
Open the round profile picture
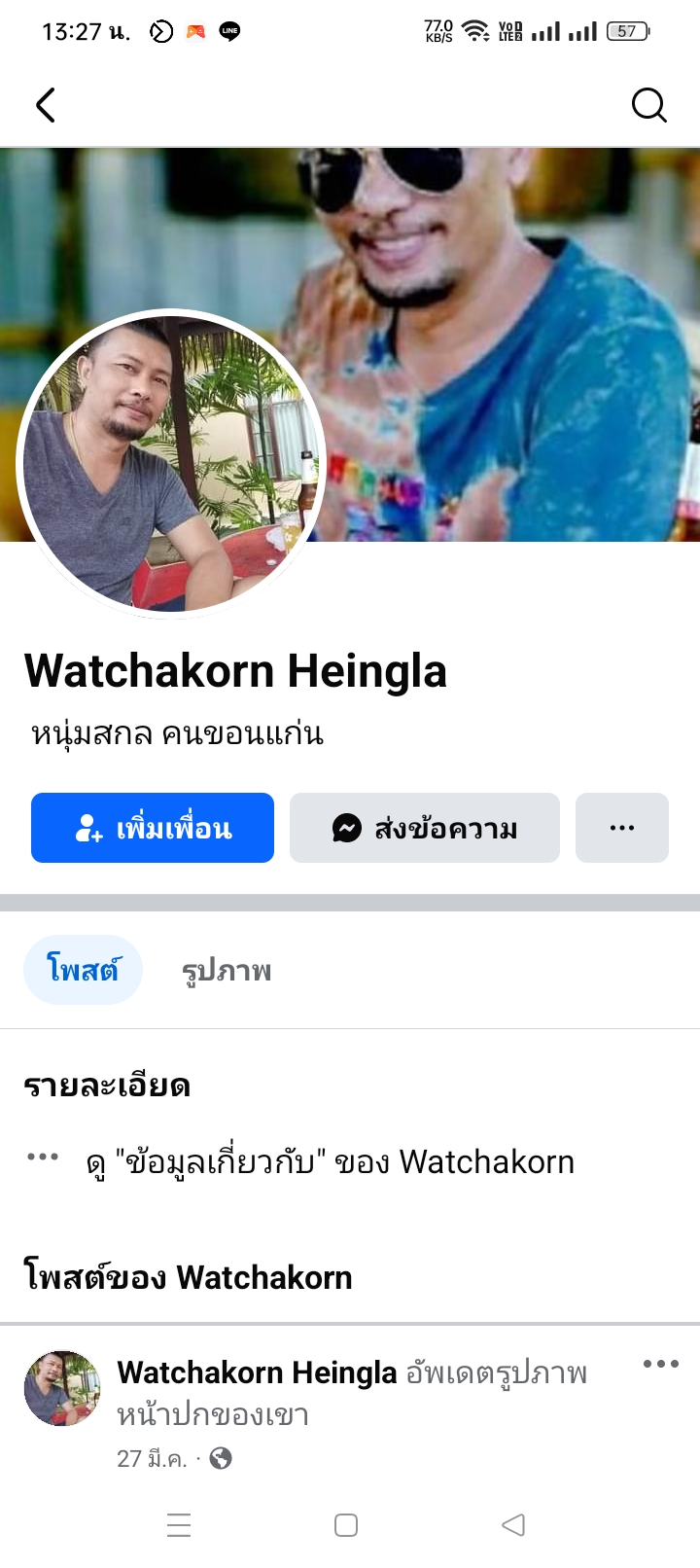pos(171,464)
